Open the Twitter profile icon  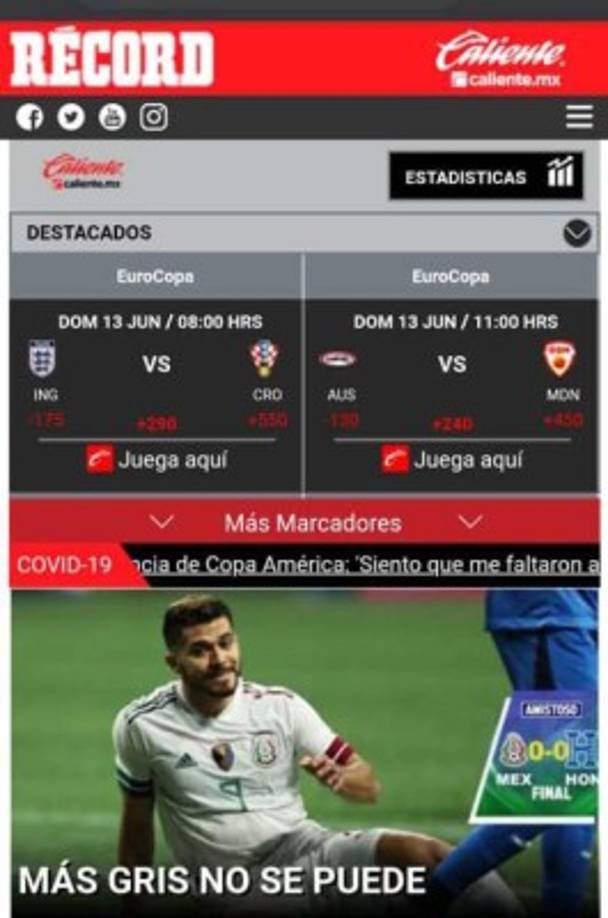point(71,117)
